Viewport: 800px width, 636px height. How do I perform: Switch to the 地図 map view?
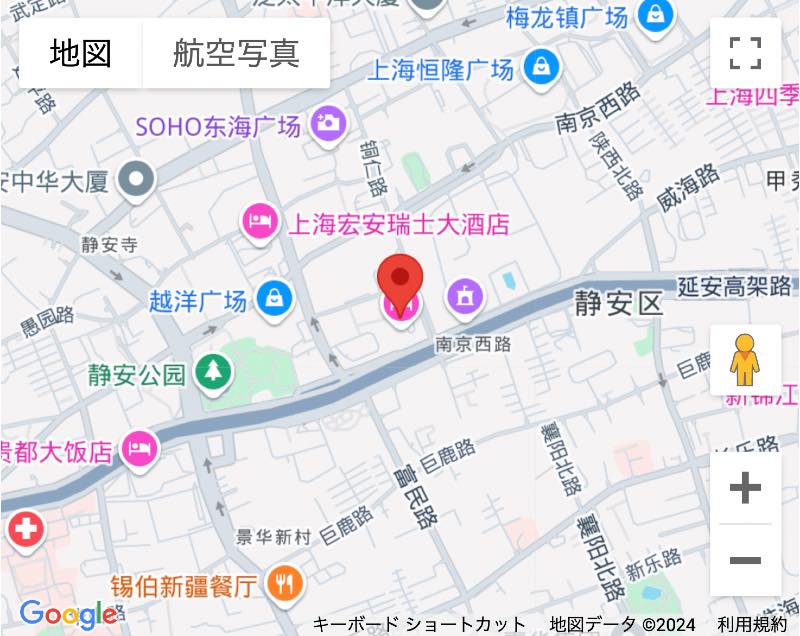point(81,53)
